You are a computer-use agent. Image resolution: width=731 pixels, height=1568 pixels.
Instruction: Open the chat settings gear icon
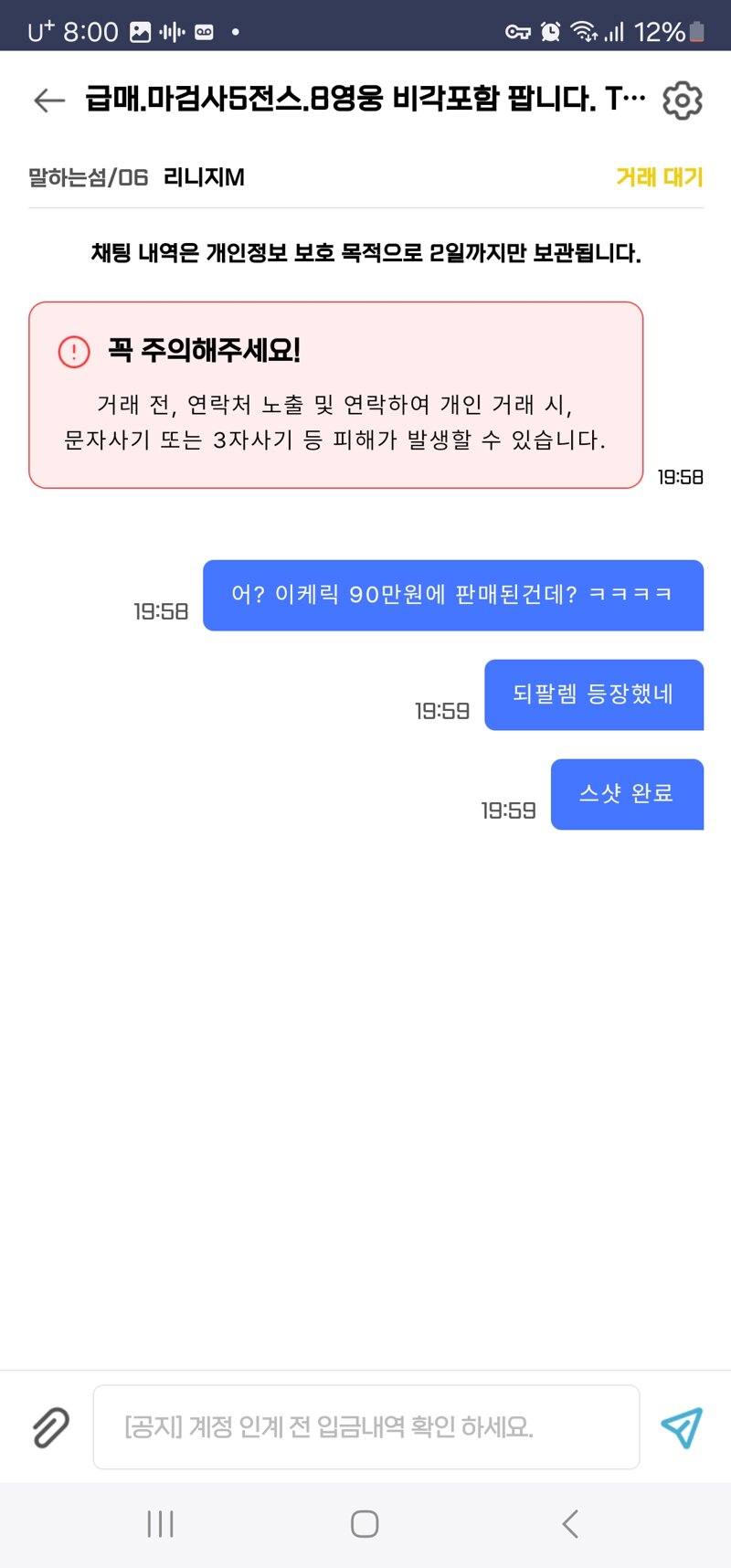[x=682, y=100]
